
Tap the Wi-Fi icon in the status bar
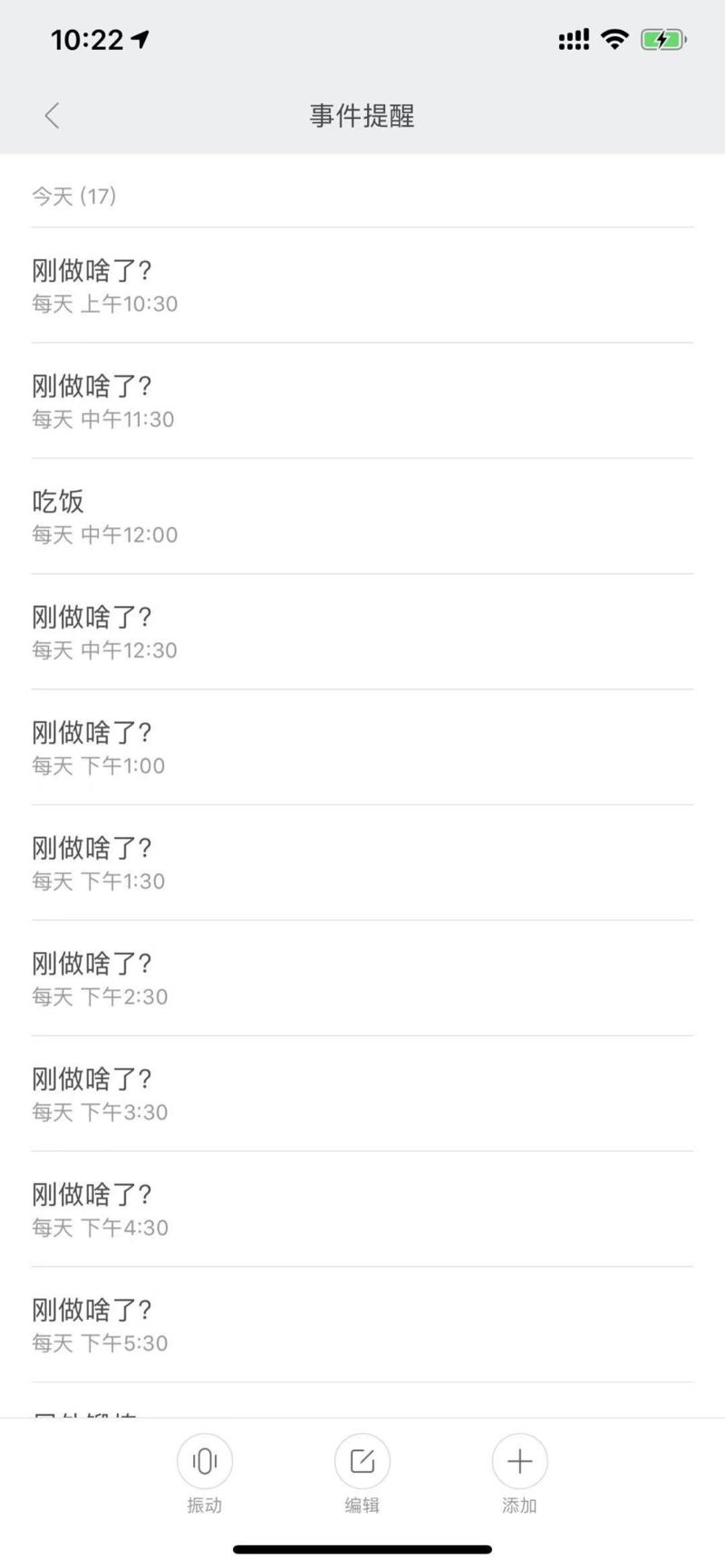(614, 39)
